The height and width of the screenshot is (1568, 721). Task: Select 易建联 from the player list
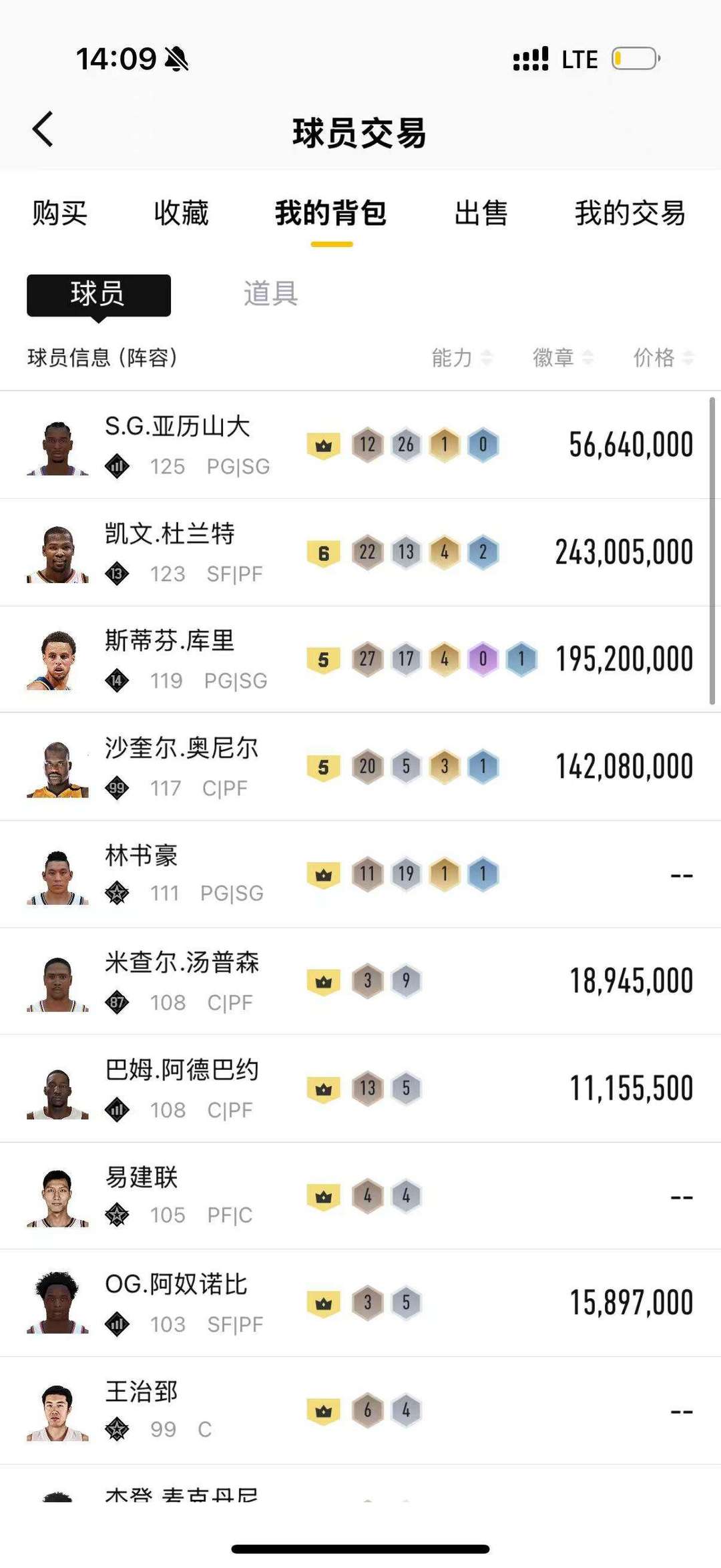coord(142,1195)
